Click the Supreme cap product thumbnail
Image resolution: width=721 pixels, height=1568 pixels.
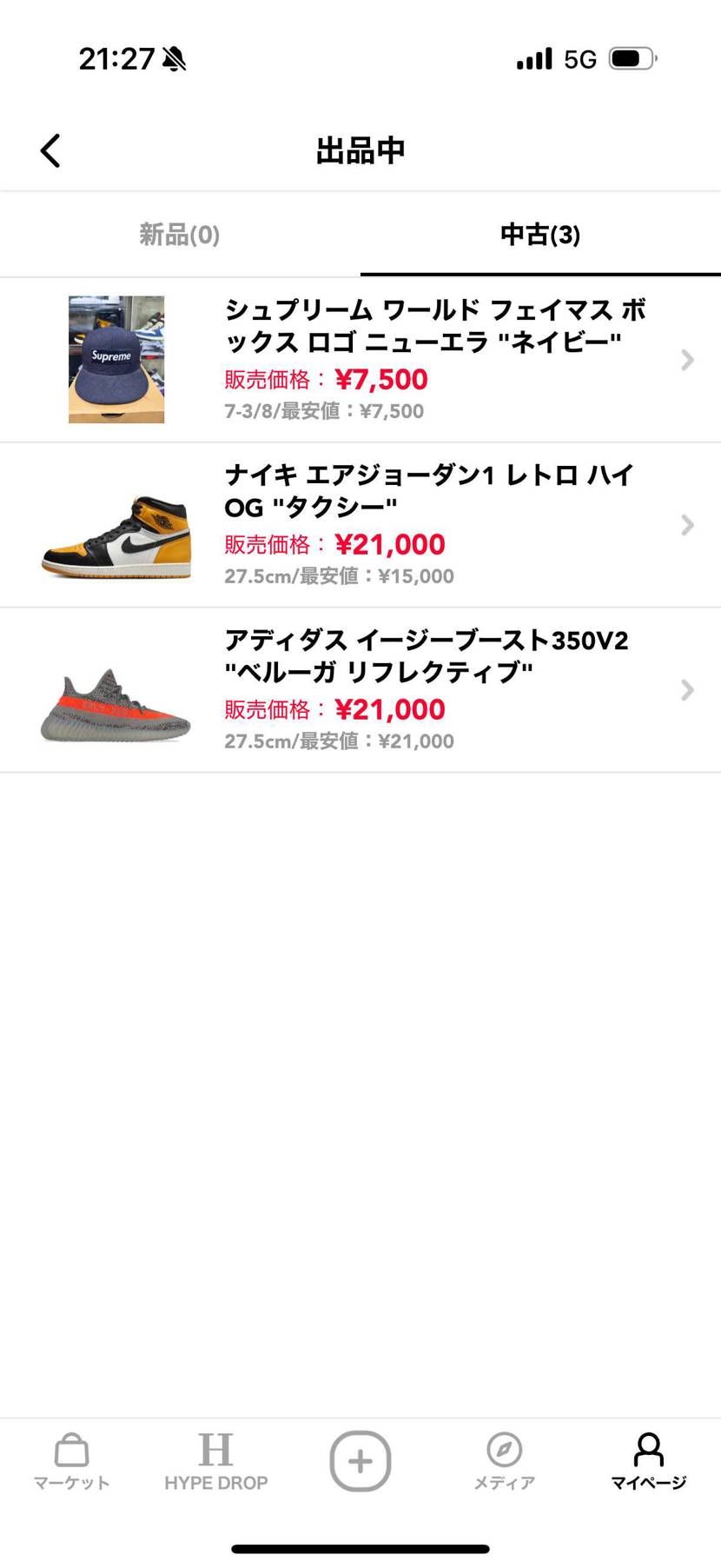pos(115,360)
